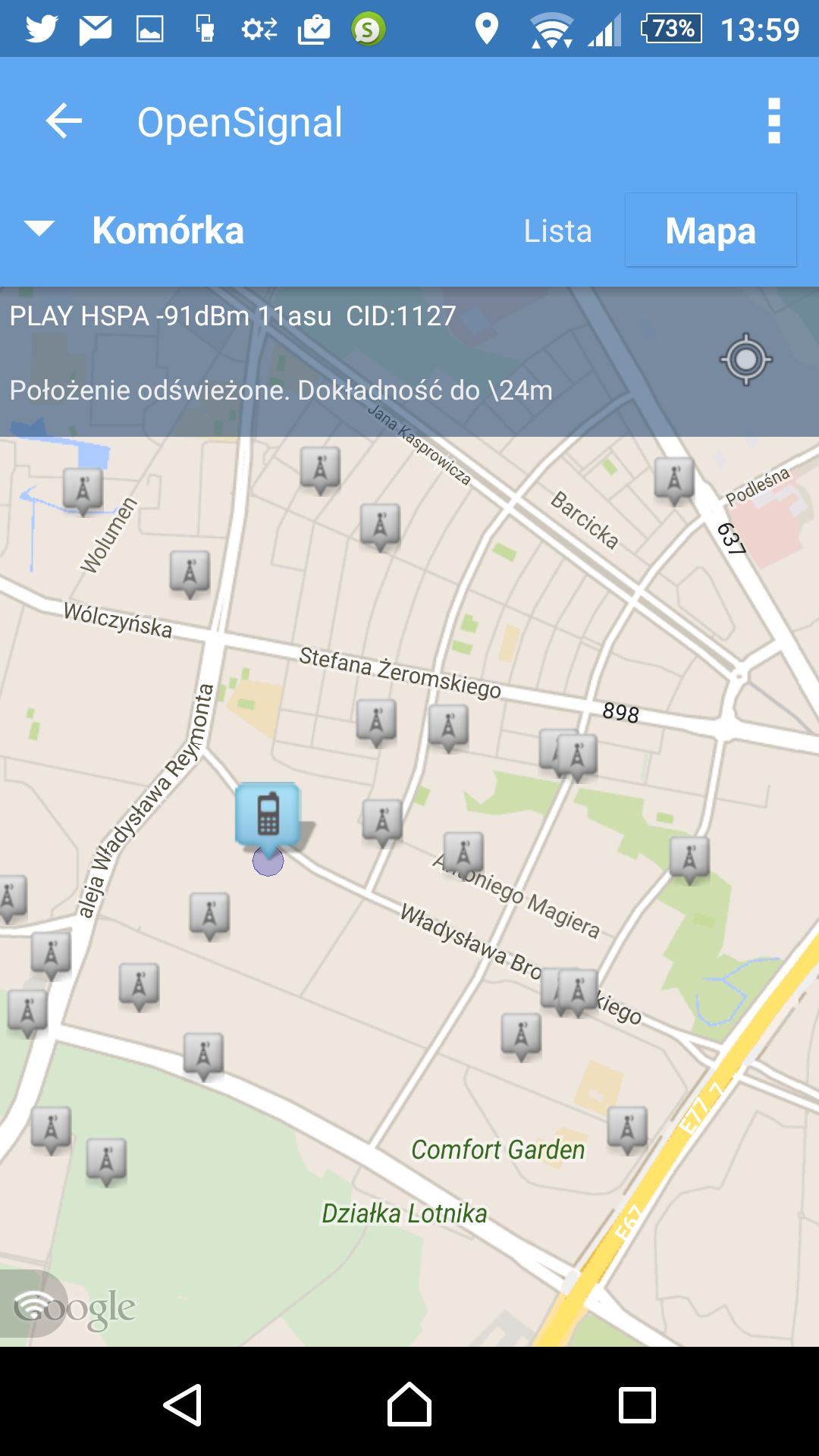Go to the home screen
This screenshot has width=819, height=1456.
click(x=409, y=1404)
